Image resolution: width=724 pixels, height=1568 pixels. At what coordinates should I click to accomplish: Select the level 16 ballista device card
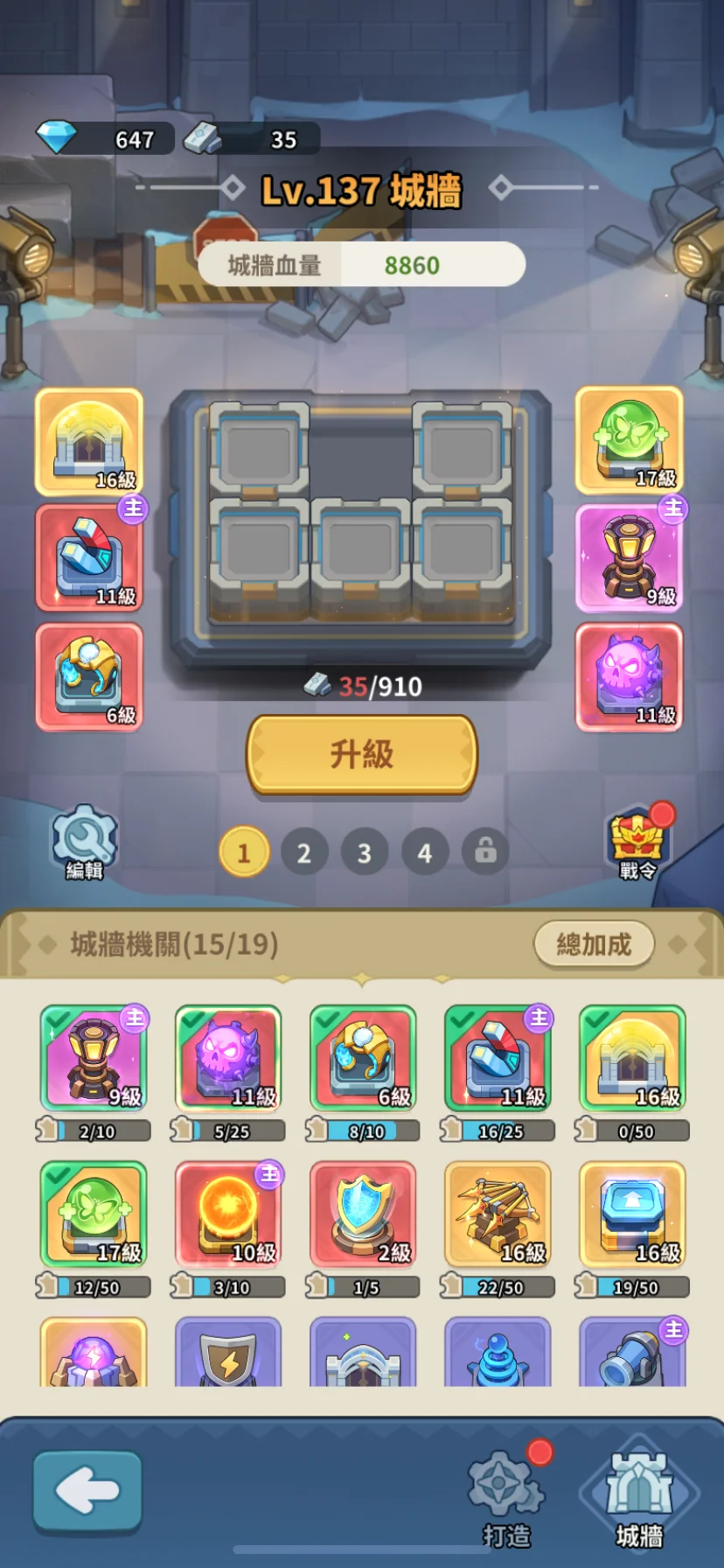pyautogui.click(x=498, y=1215)
